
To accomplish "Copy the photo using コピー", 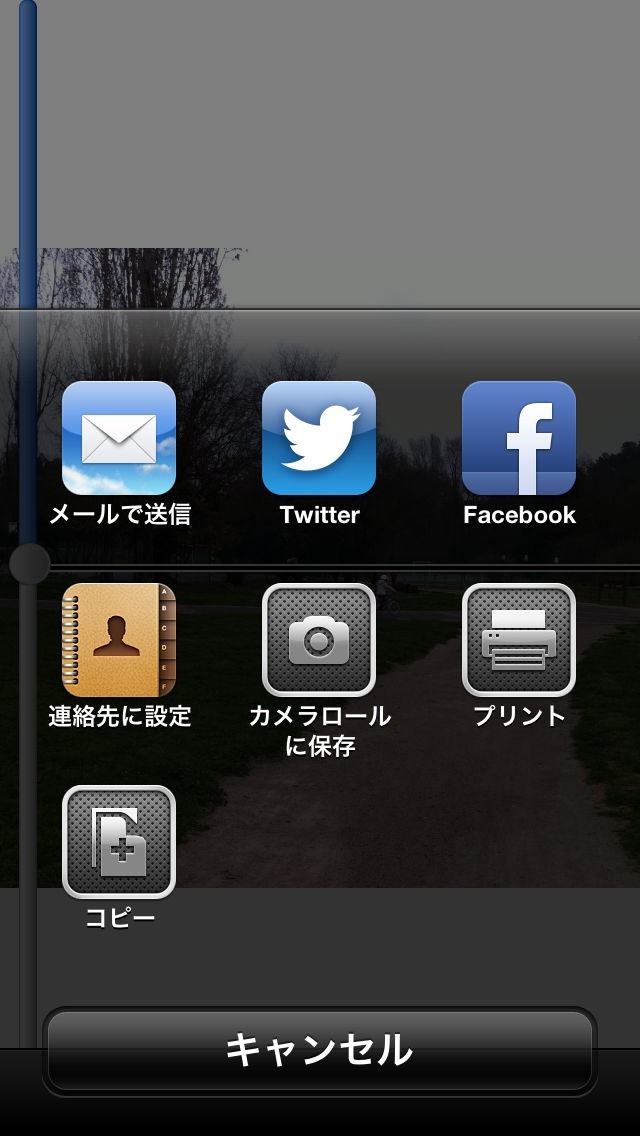I will pyautogui.click(x=119, y=842).
